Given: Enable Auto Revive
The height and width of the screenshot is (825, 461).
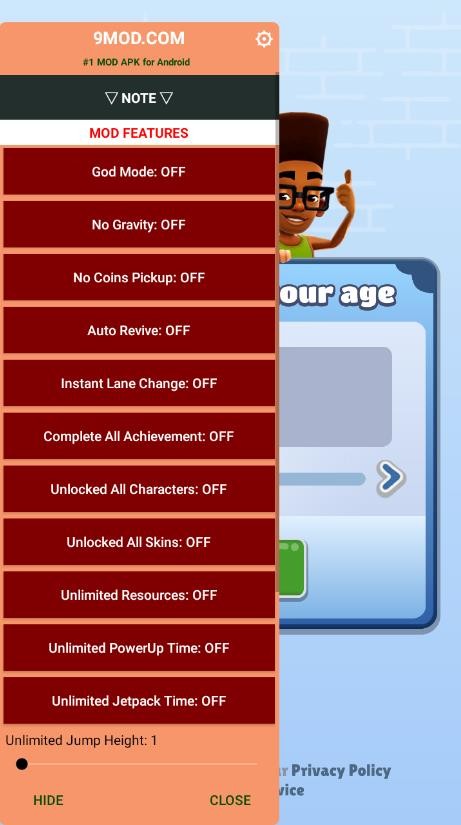Looking at the screenshot, I should [x=139, y=330].
